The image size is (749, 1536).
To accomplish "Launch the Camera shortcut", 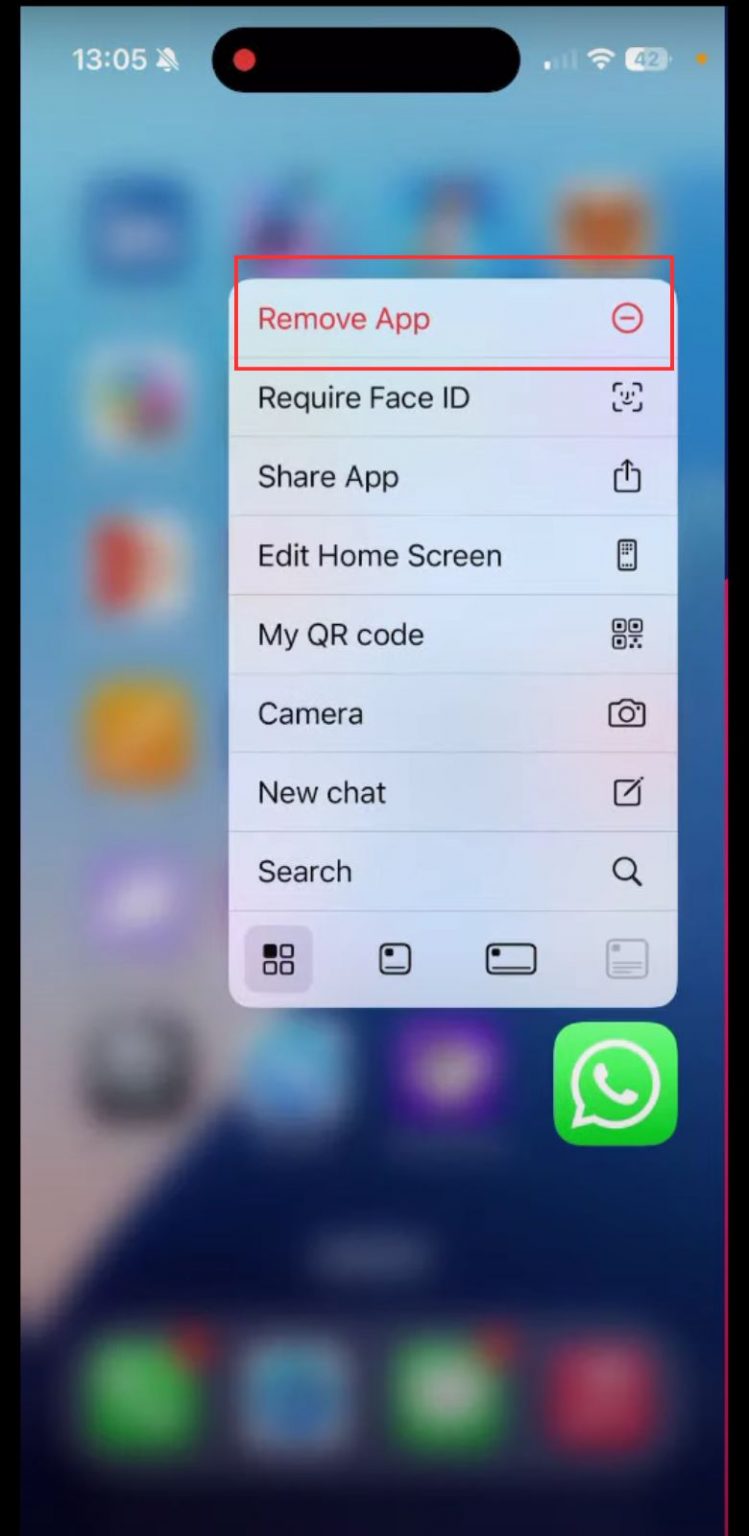I will 453,714.
